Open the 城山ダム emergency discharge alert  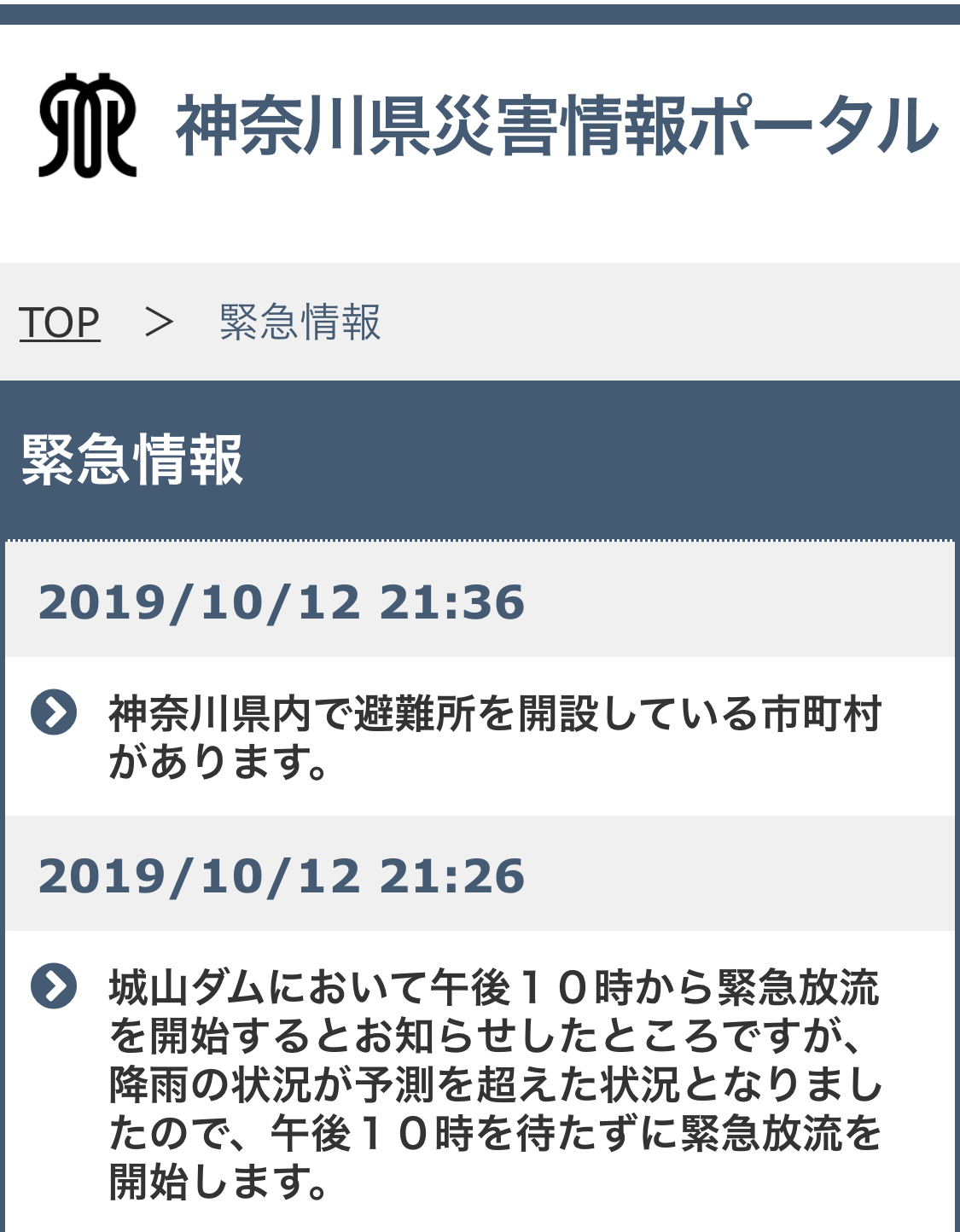(493, 1084)
